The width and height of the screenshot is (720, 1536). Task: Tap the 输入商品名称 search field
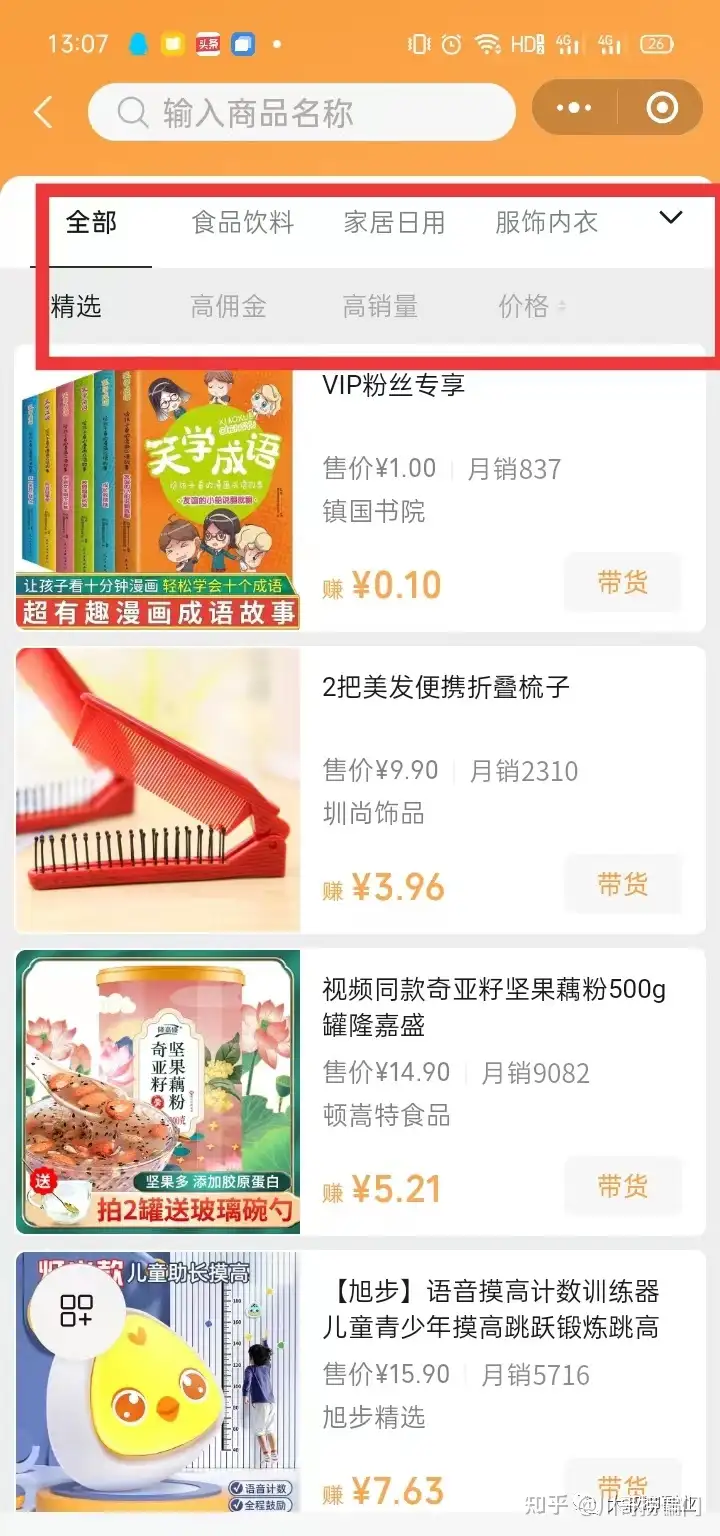click(300, 113)
